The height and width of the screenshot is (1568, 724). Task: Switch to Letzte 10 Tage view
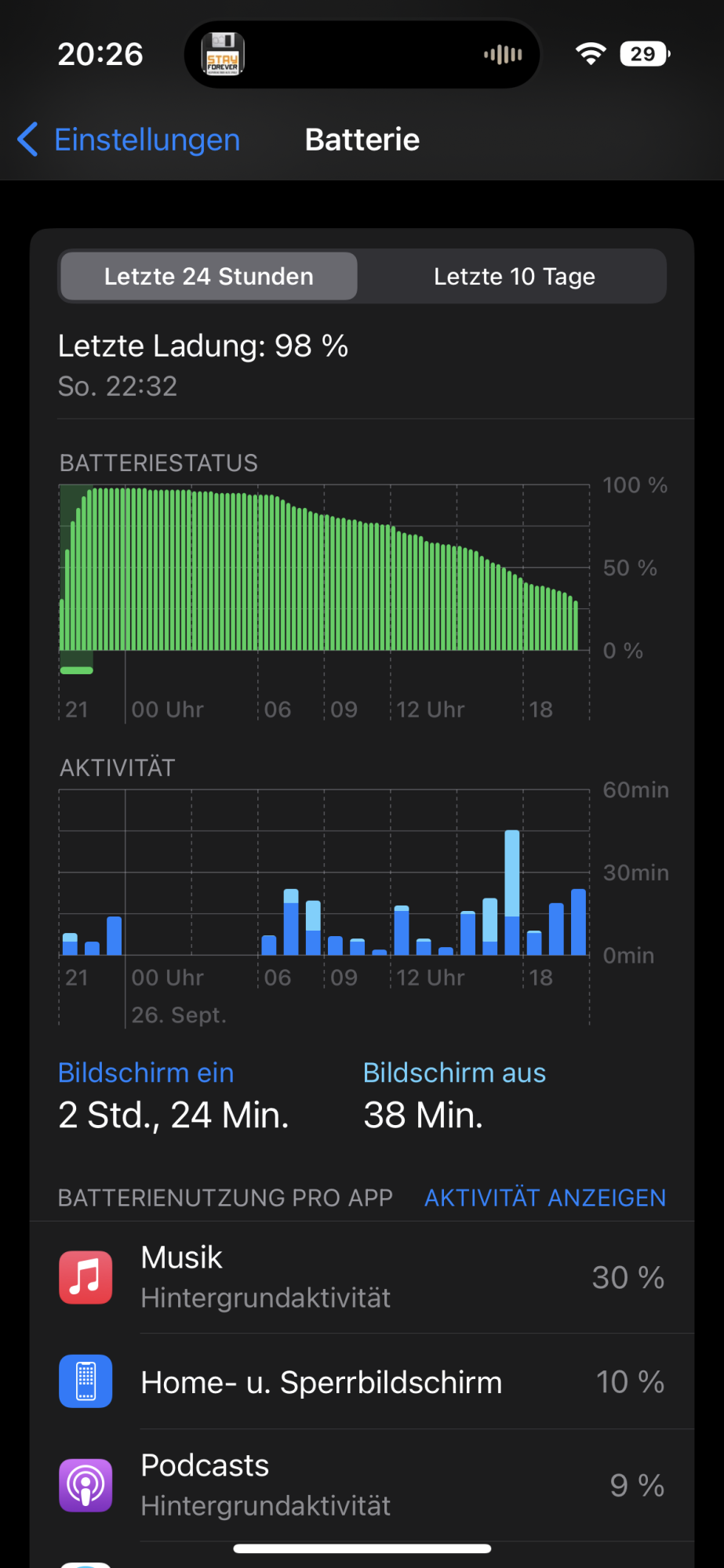(x=514, y=276)
